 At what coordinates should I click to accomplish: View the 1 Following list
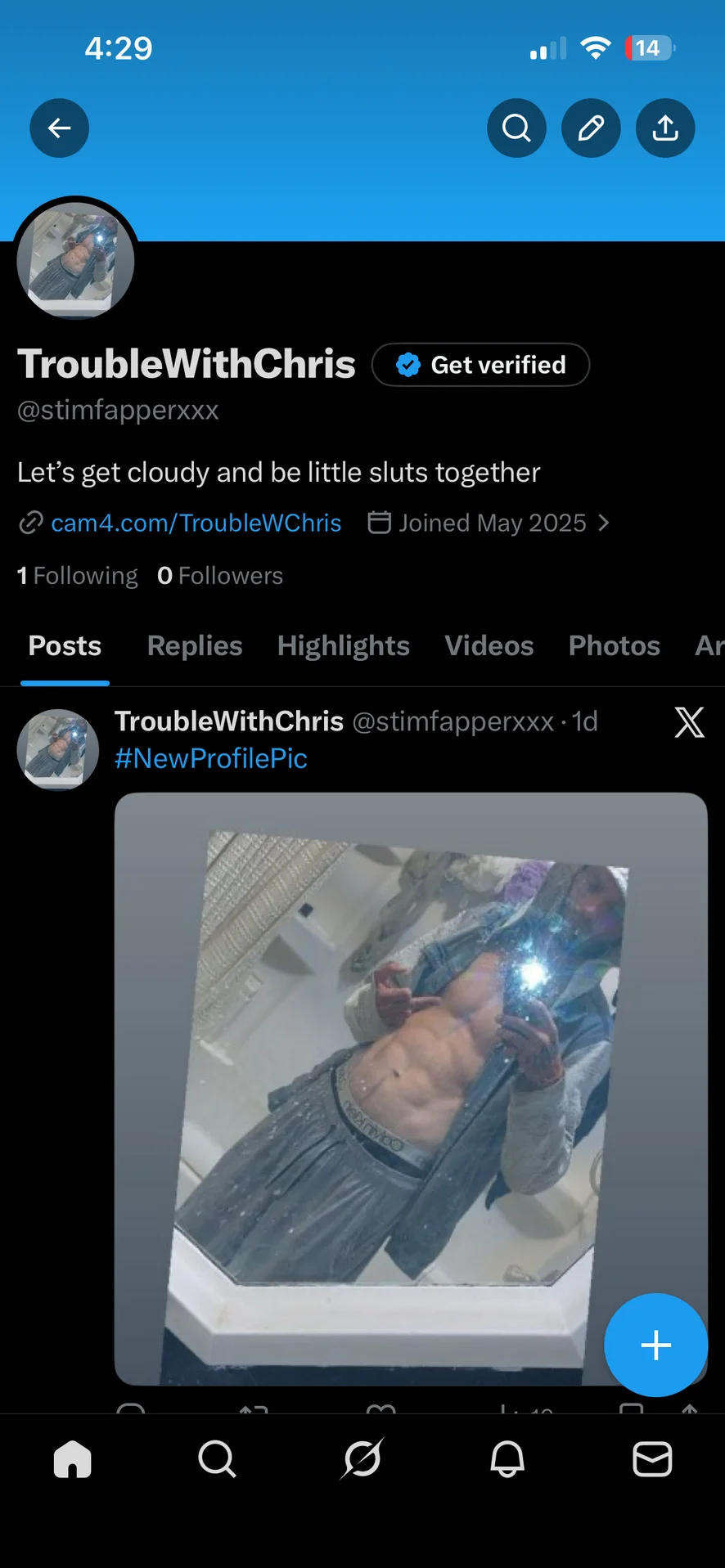[x=78, y=576]
